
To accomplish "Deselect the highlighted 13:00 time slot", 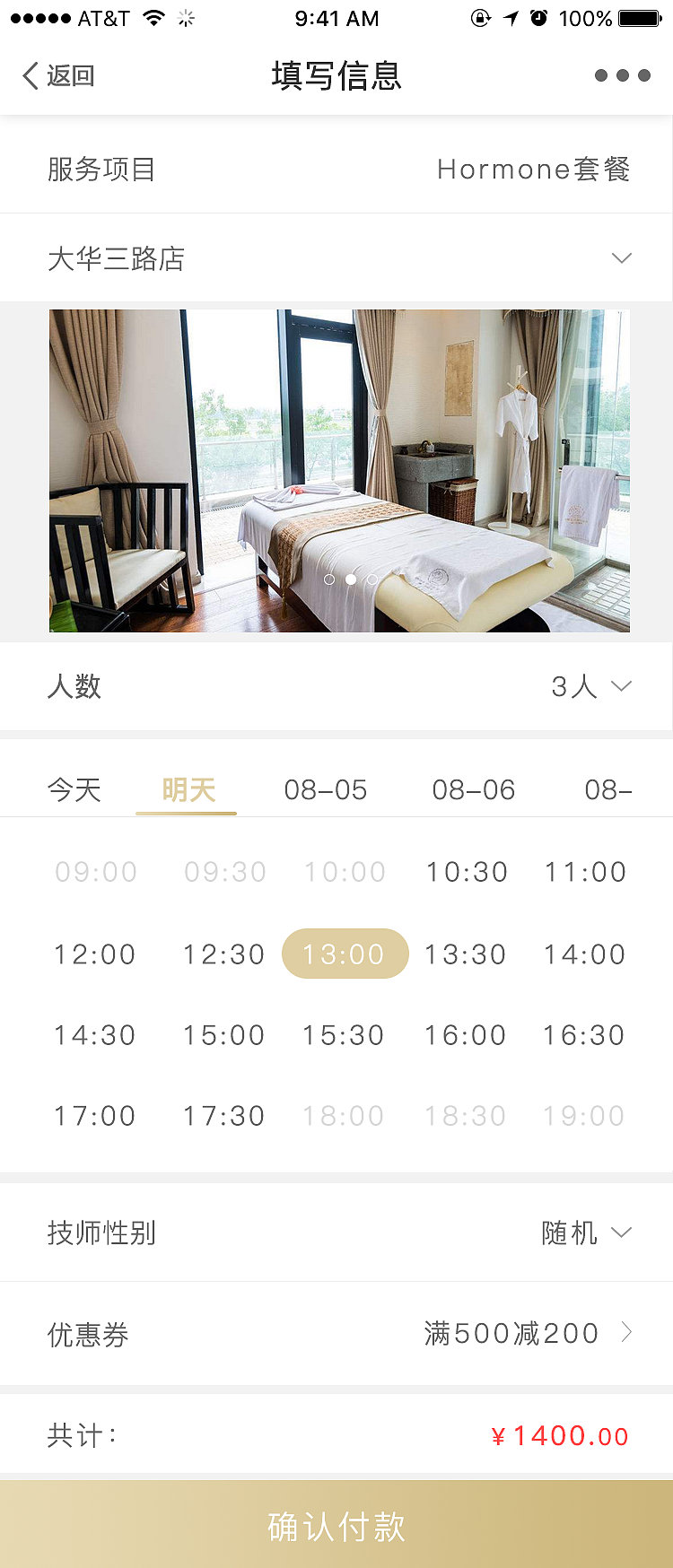I will click(x=345, y=954).
